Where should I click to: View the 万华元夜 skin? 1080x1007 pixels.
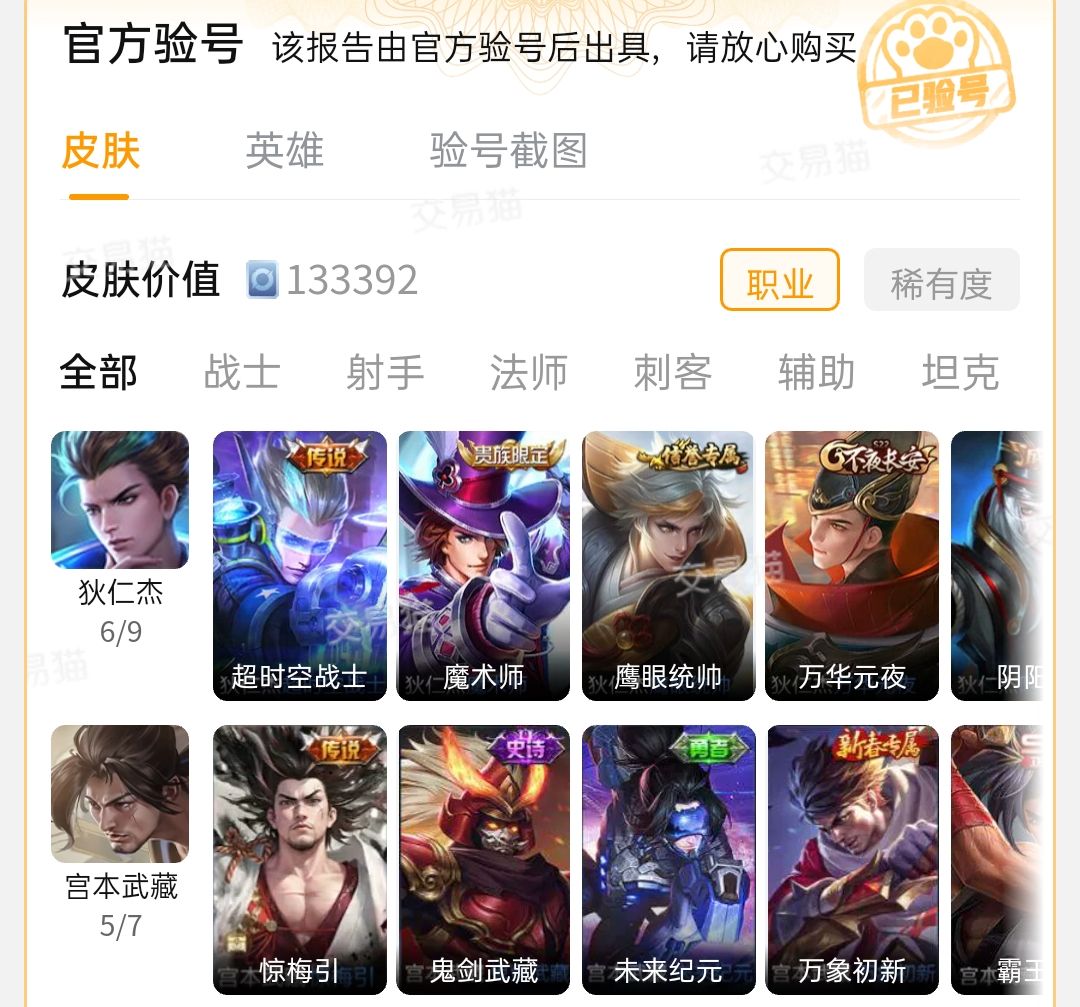coord(852,565)
